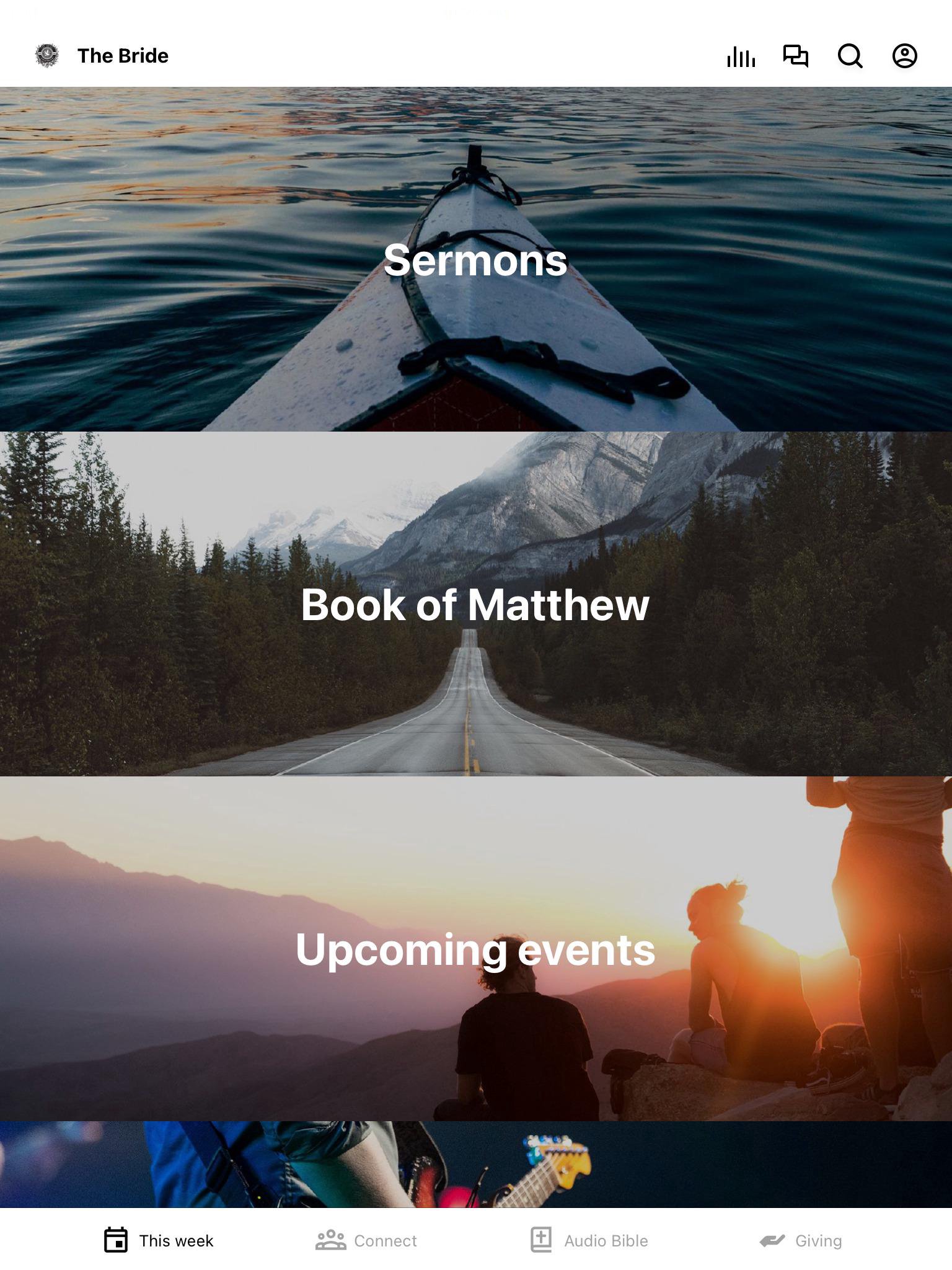Switch to the This week tab
This screenshot has width=952, height=1270.
coord(159,1240)
